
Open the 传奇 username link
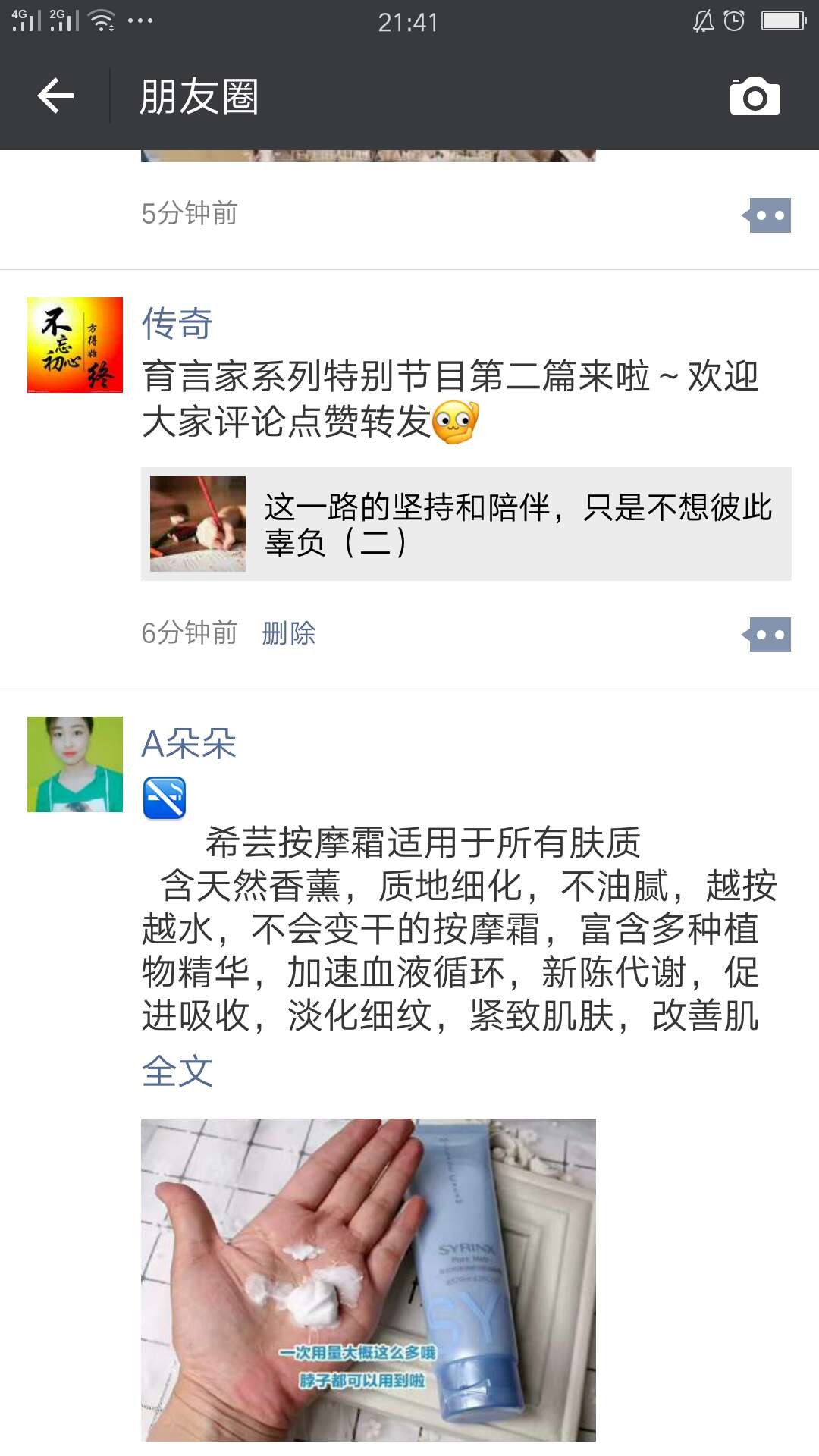click(x=177, y=324)
